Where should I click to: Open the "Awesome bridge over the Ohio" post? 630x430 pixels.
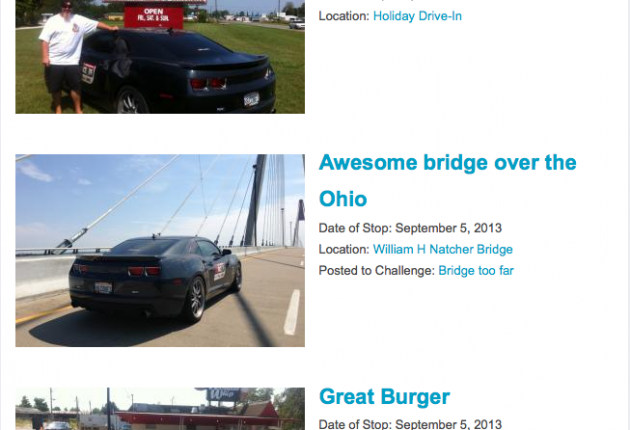pyautogui.click(x=447, y=180)
